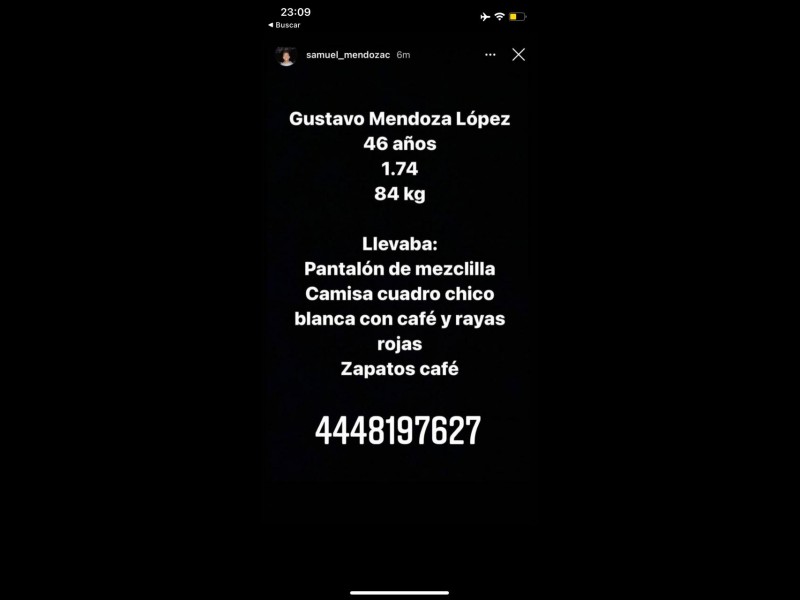800x600 pixels.
Task: Close the story viewer
Action: pos(518,55)
